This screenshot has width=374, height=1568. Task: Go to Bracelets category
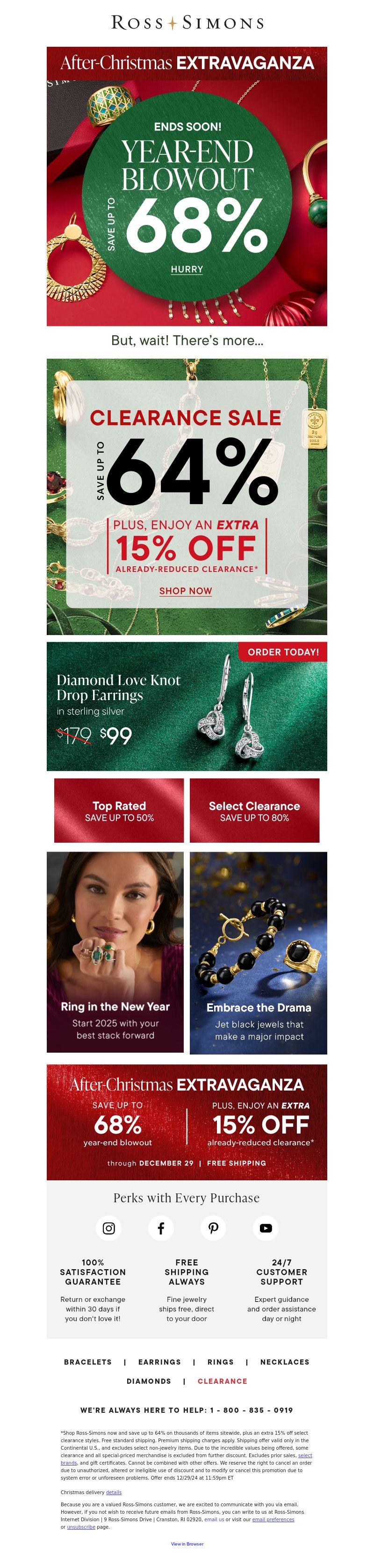88,1362
